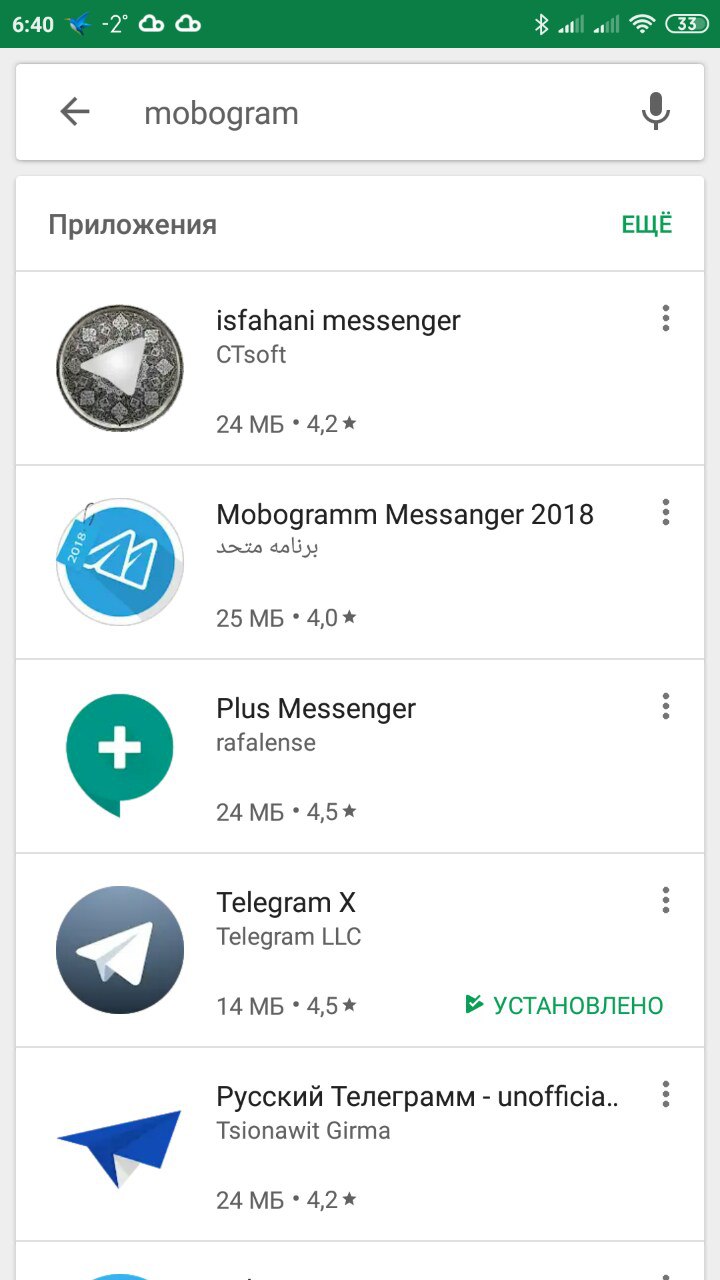720x1280 pixels.
Task: Open overflow menu for Plus Messenger
Action: 665,708
